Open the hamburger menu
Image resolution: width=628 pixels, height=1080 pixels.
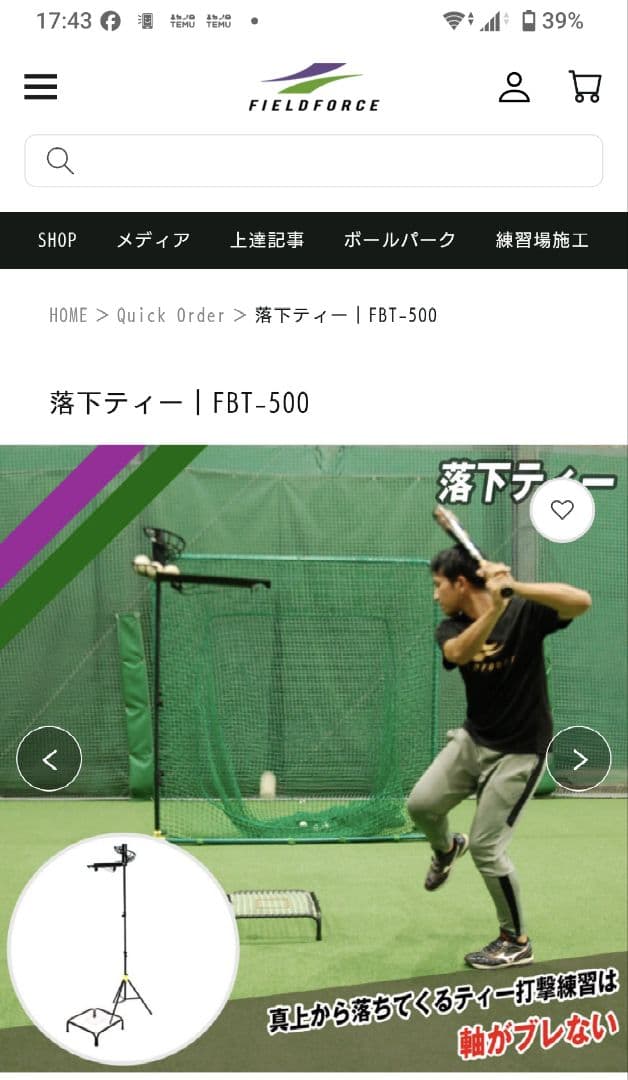(41, 87)
